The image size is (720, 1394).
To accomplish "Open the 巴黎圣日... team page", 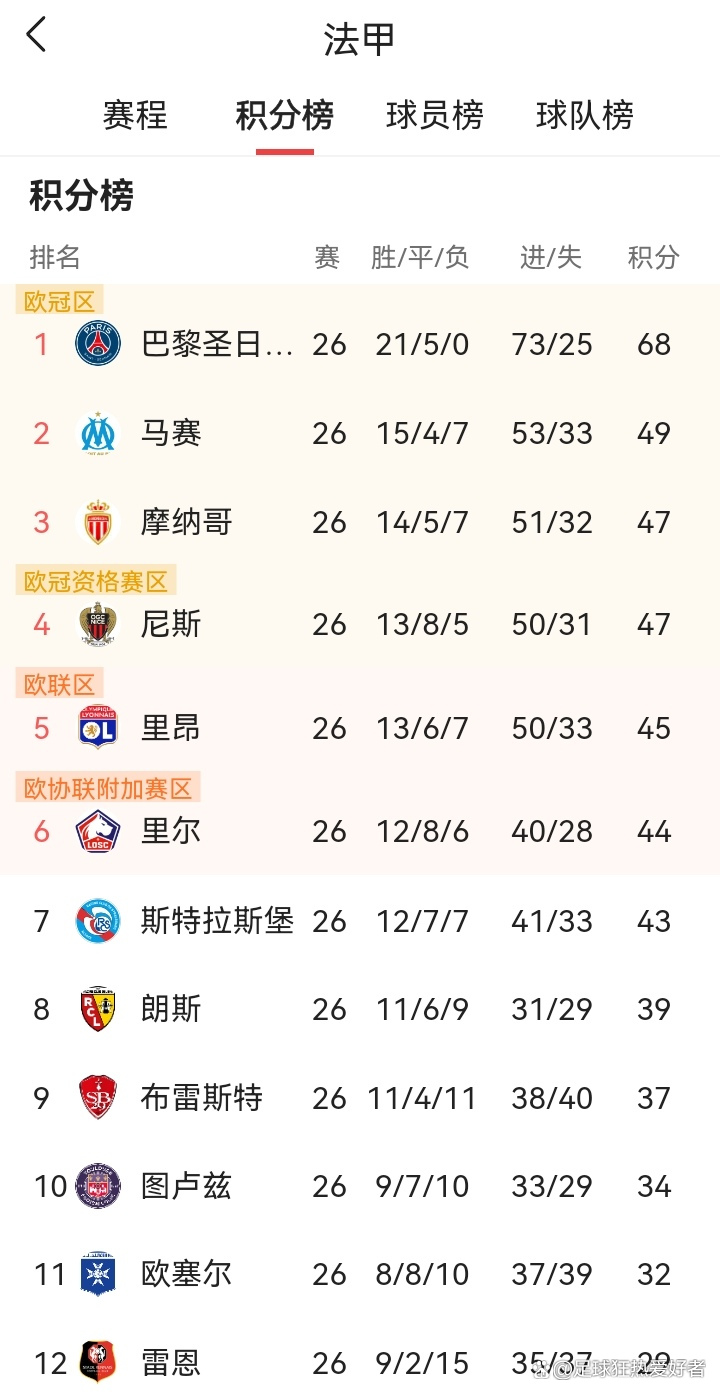I will 218,344.
